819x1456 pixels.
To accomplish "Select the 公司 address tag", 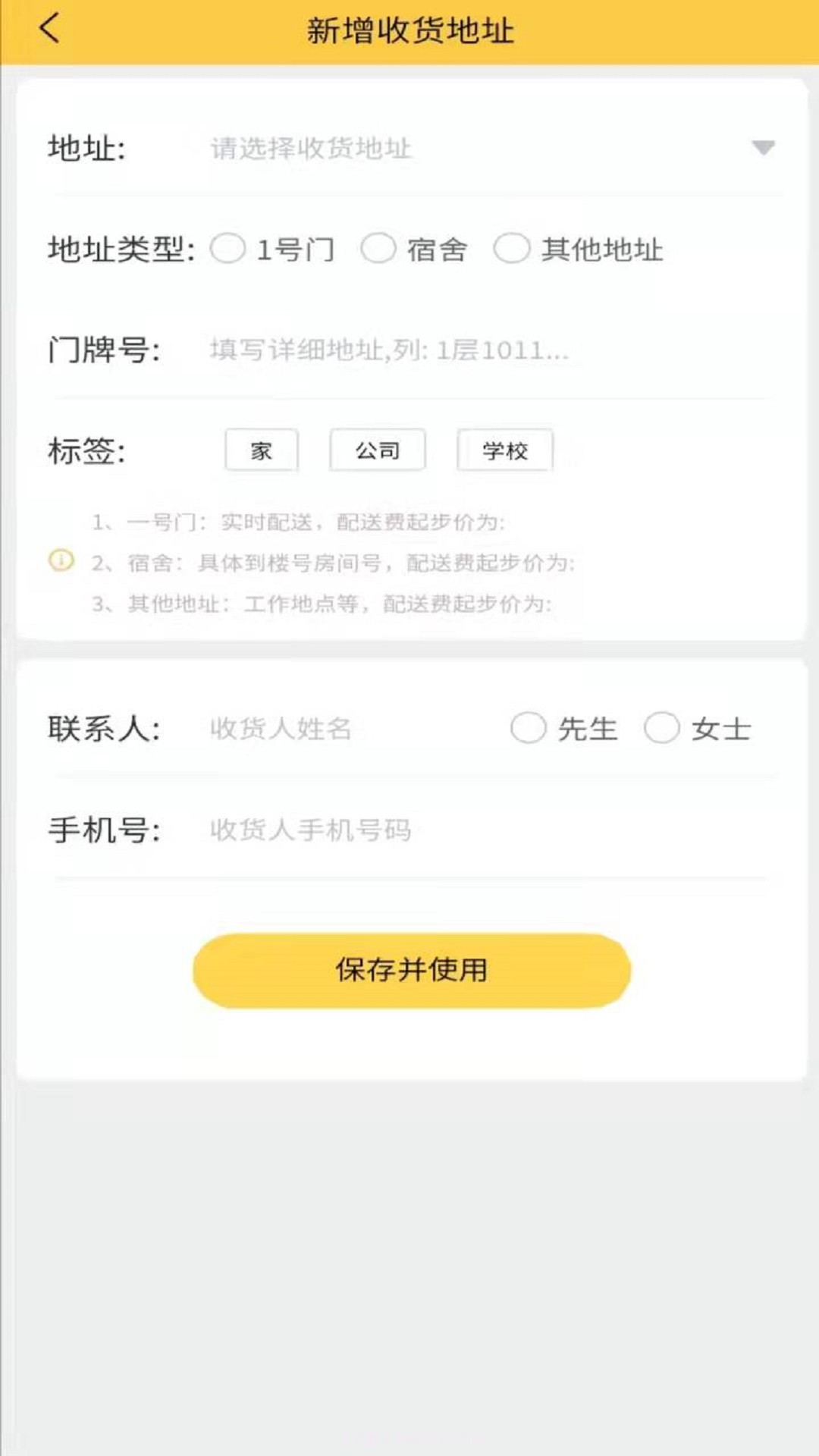I will click(x=378, y=450).
